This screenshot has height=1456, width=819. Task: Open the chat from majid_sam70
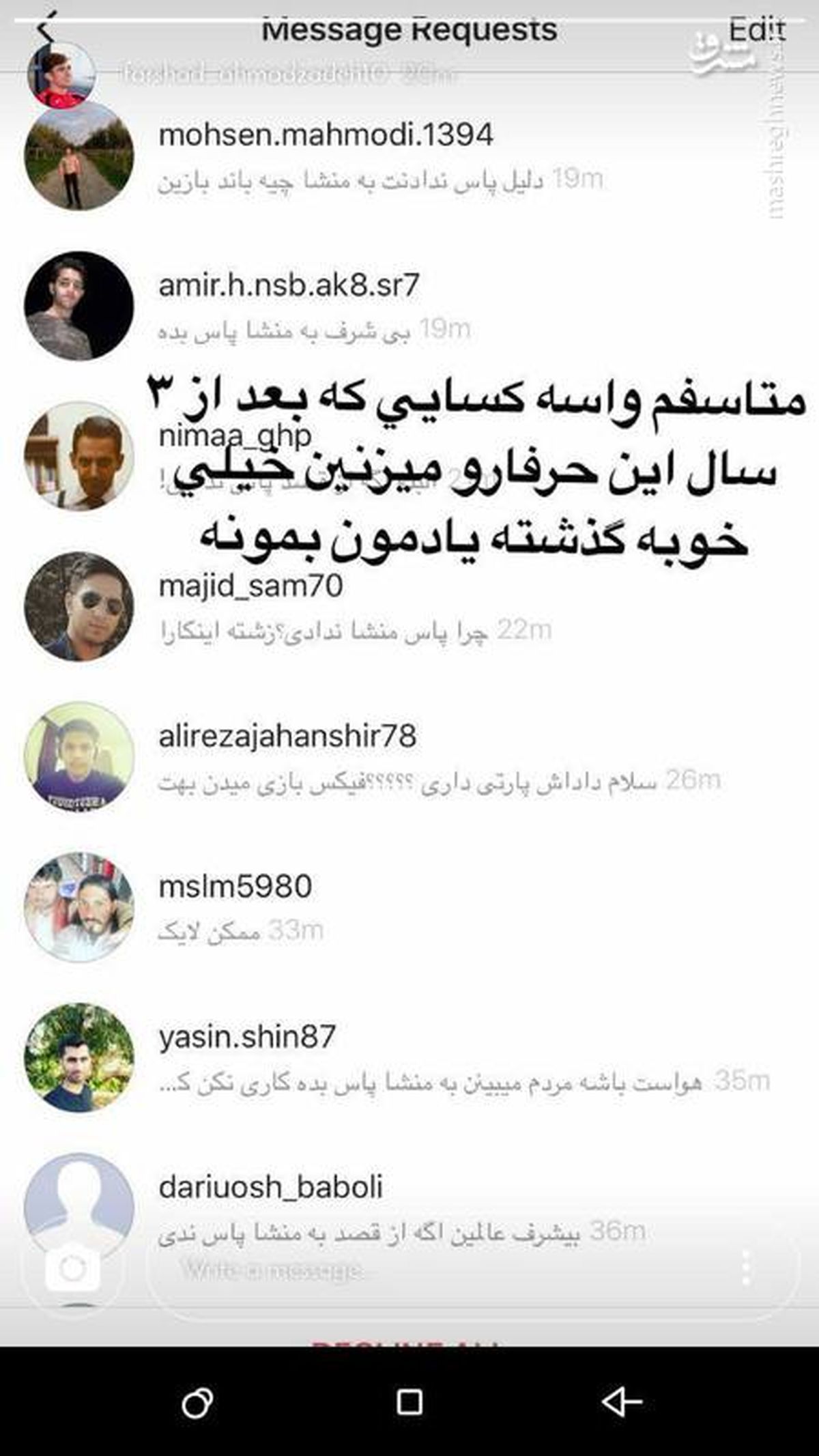point(341,608)
